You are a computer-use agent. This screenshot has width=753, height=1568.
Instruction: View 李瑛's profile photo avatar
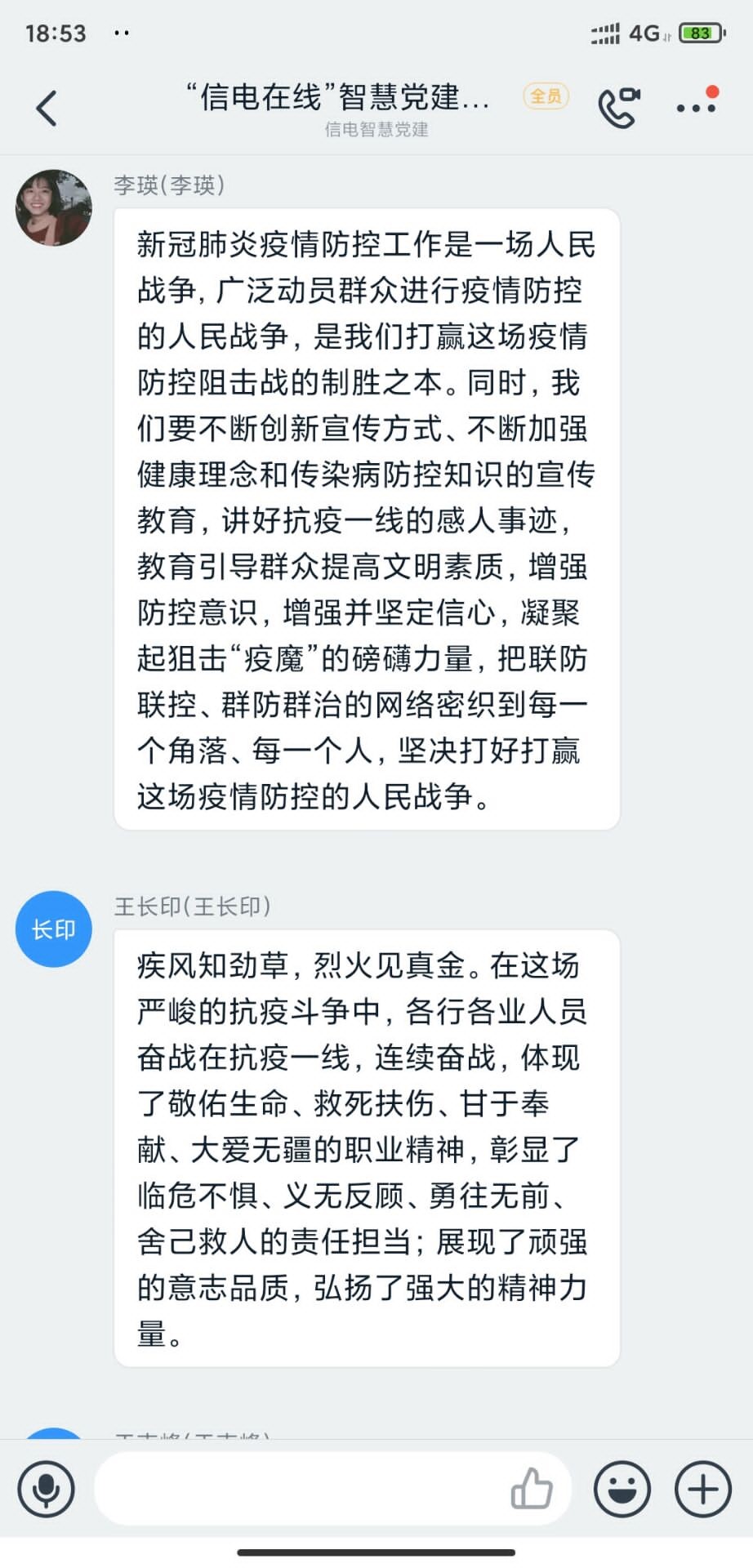coord(54,208)
